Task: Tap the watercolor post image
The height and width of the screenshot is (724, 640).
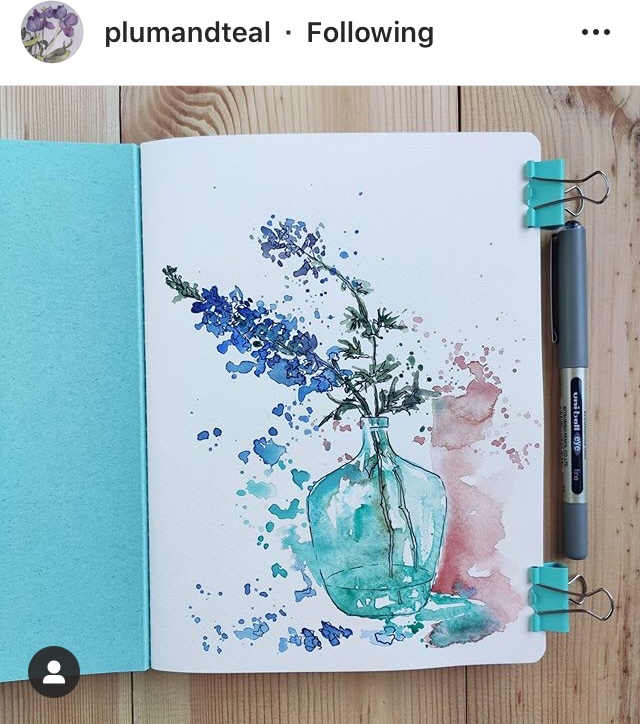Action: tap(340, 400)
